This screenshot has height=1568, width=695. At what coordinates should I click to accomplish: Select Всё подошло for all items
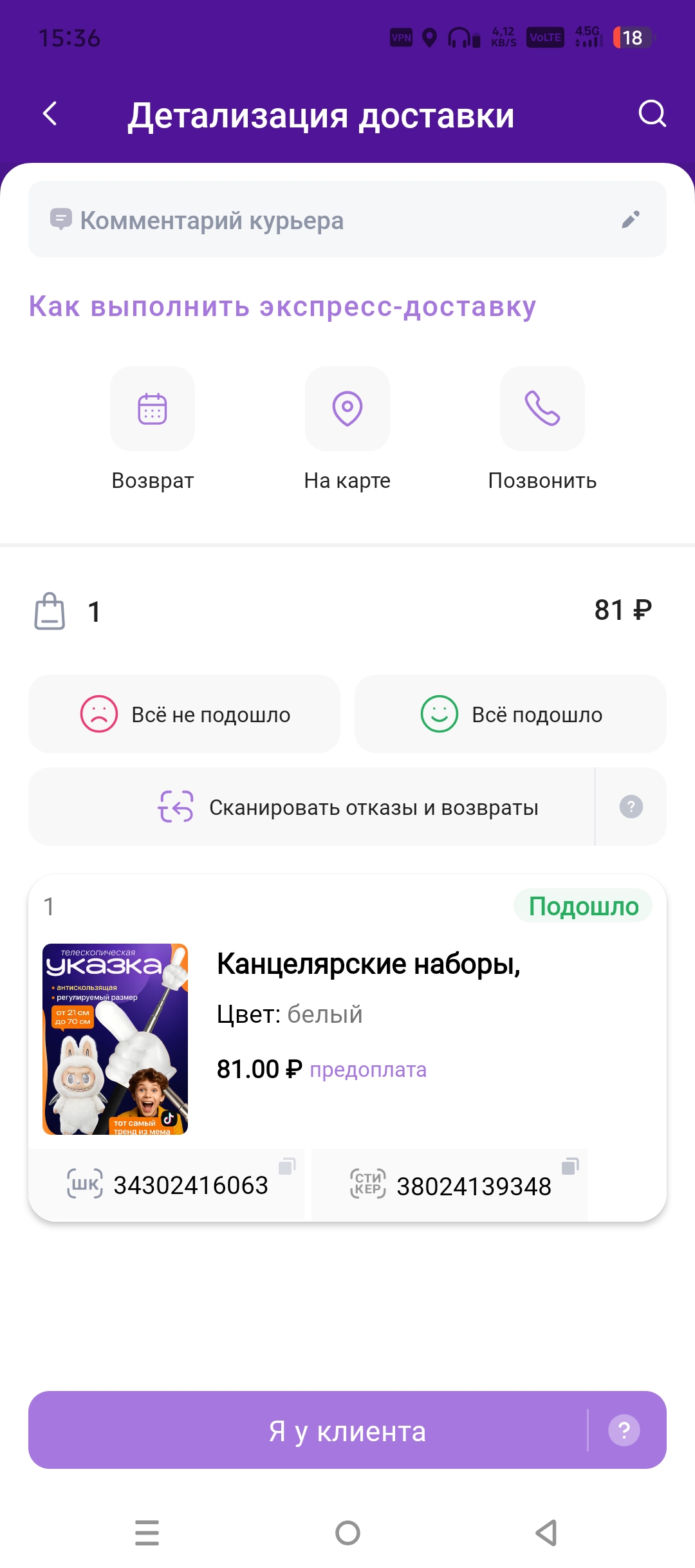510,714
